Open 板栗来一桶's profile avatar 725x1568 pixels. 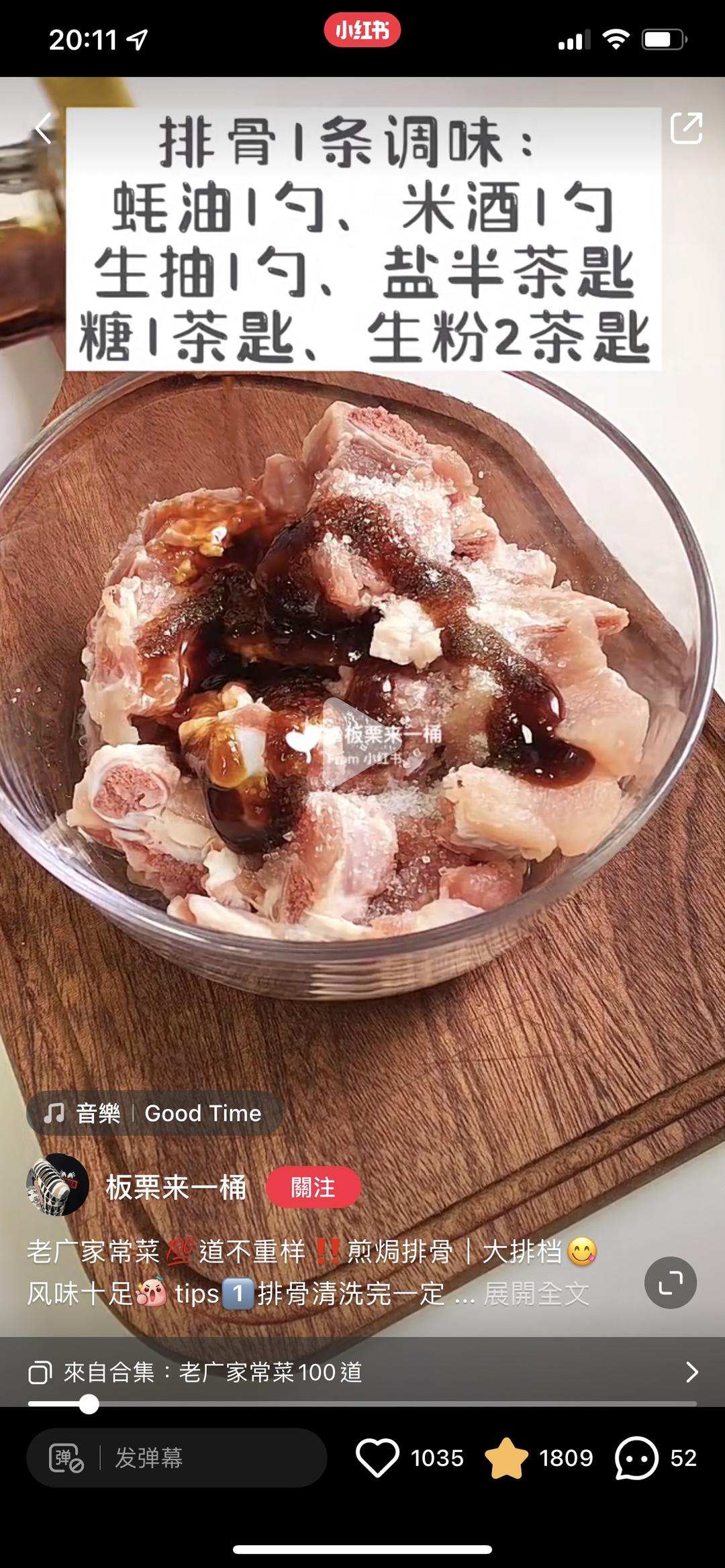point(58,1186)
